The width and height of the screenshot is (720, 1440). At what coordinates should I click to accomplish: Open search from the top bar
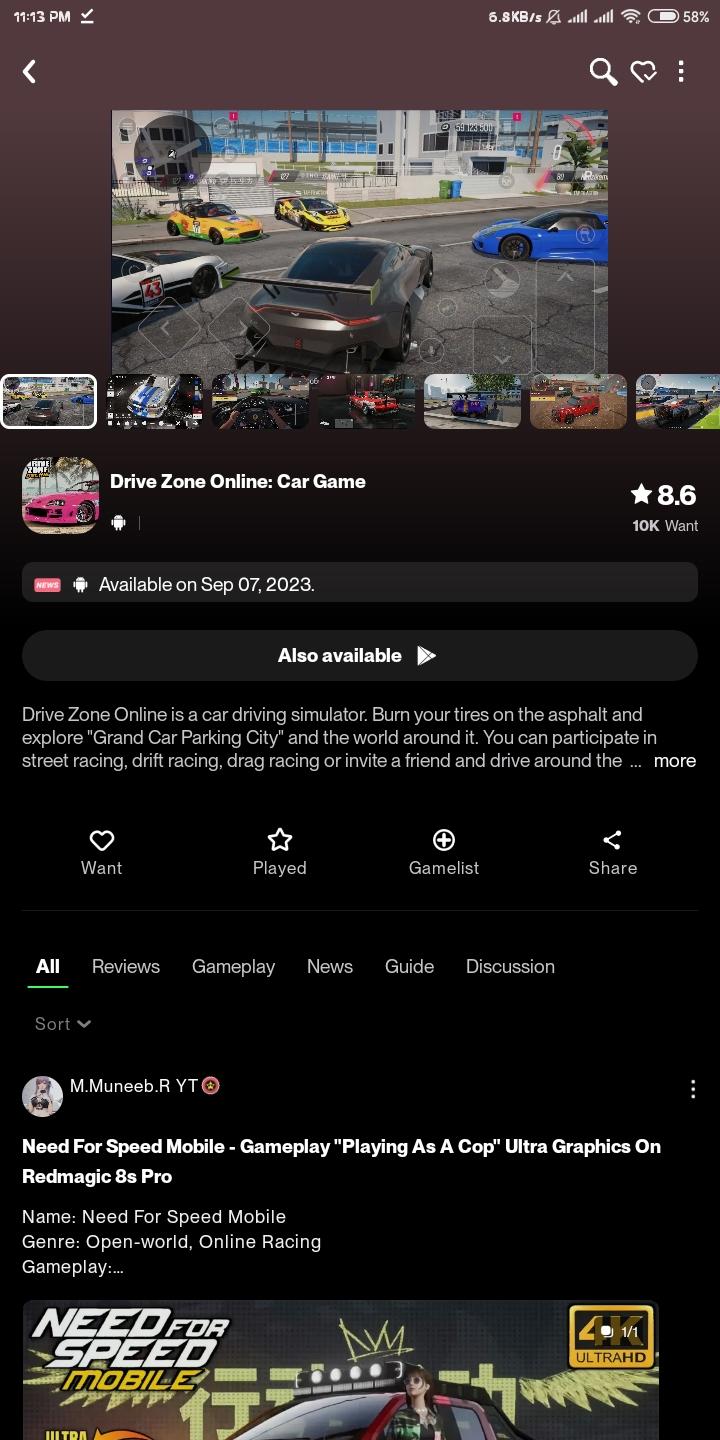603,71
